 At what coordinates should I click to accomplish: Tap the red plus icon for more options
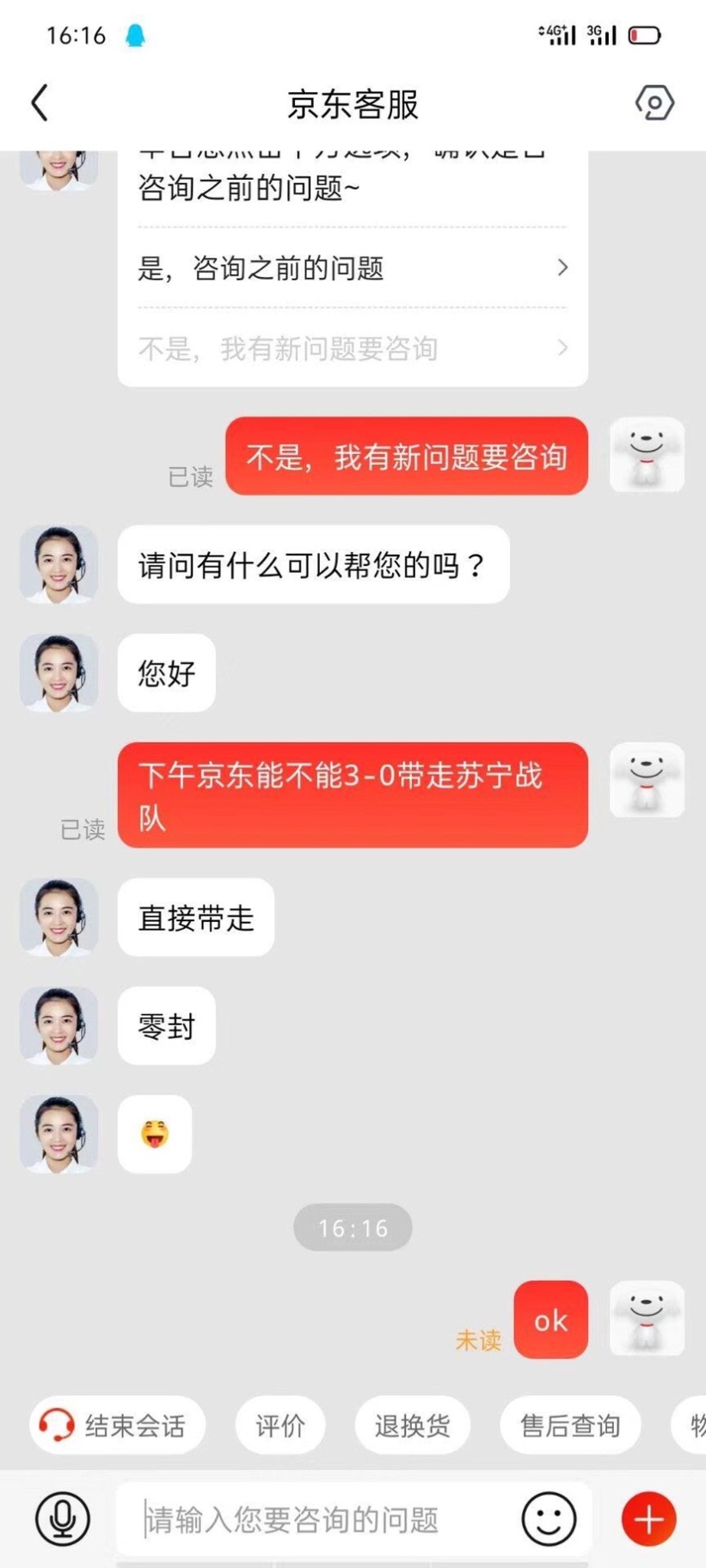[x=648, y=1519]
